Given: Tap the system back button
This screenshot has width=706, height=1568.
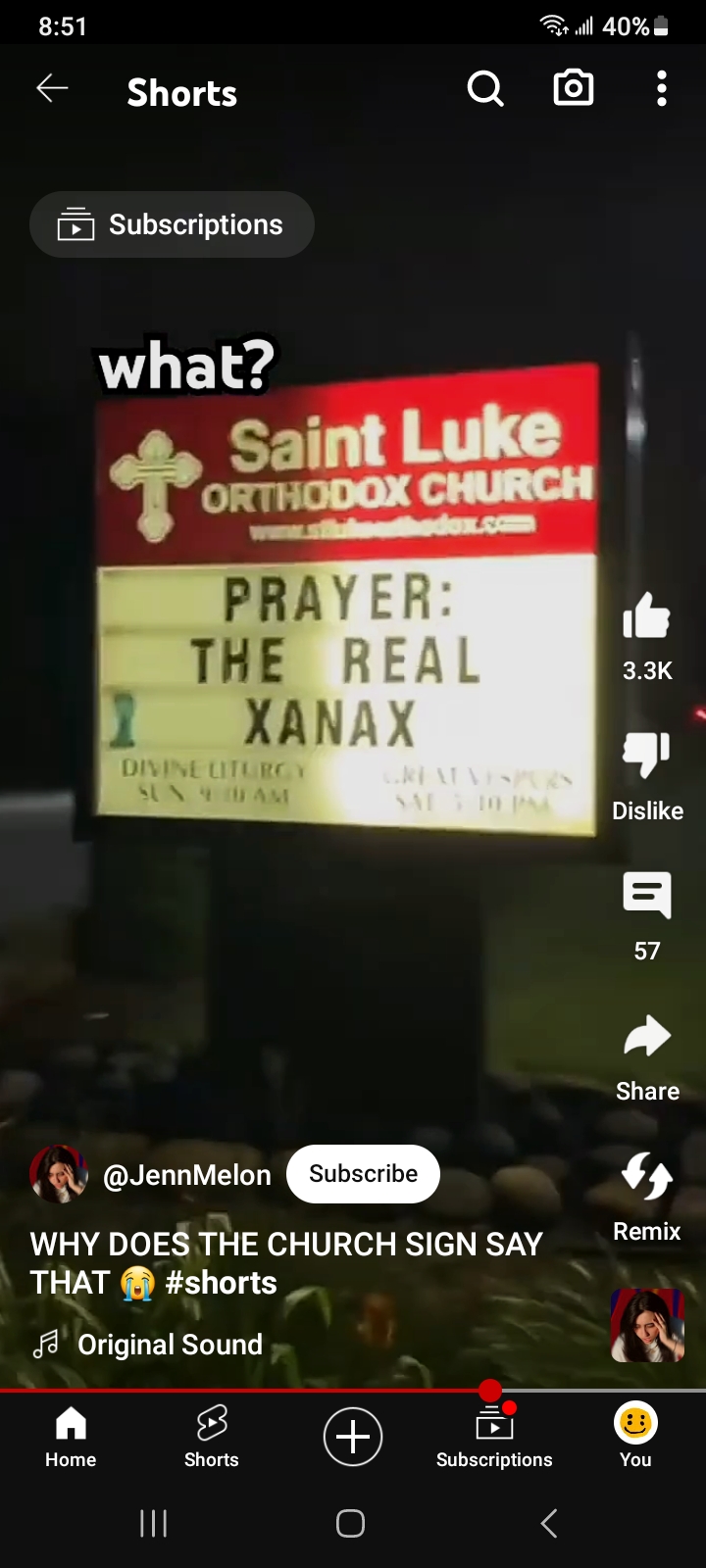Looking at the screenshot, I should [549, 1523].
